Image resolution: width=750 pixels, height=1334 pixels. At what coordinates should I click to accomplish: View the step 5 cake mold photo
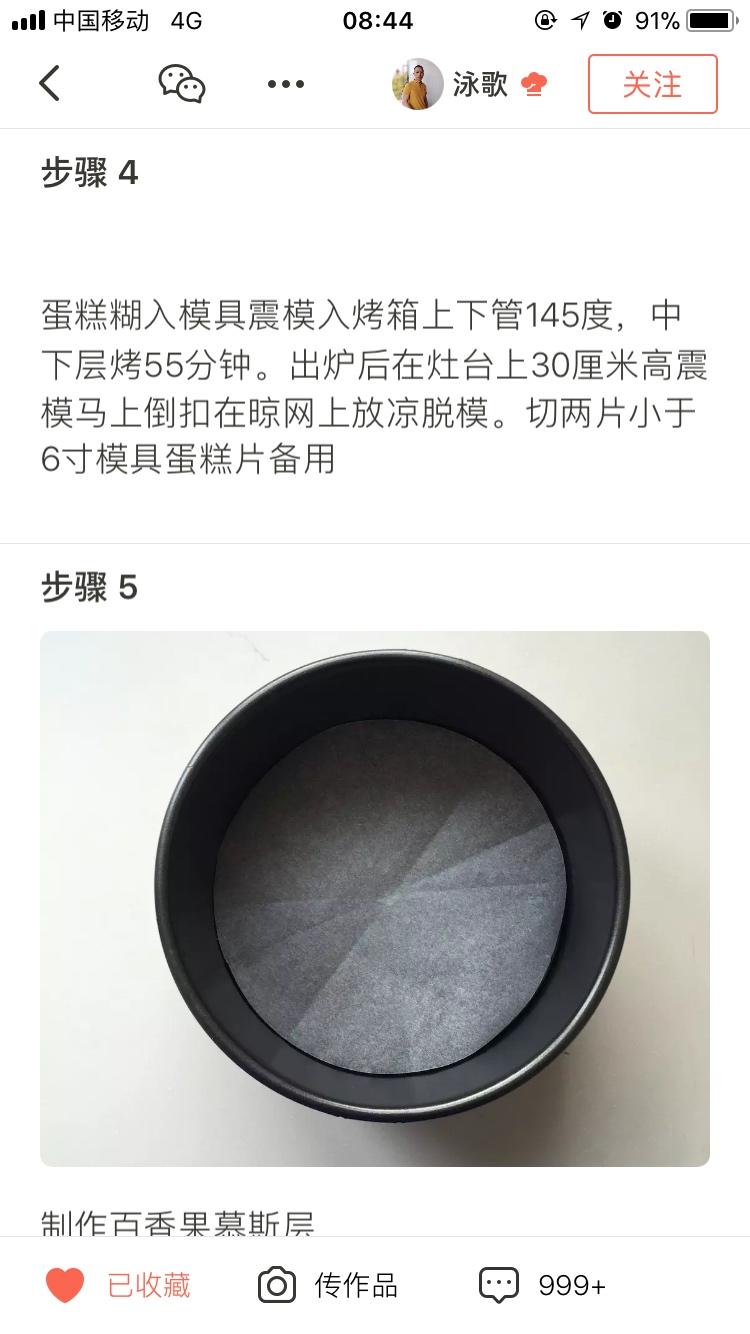pos(375,898)
